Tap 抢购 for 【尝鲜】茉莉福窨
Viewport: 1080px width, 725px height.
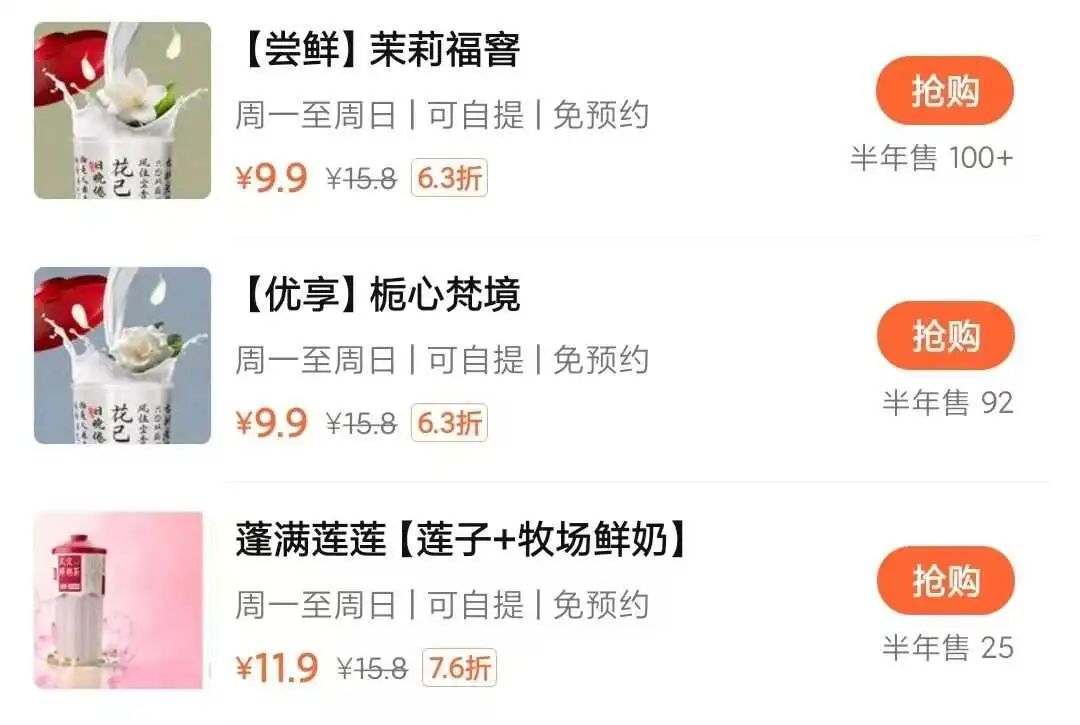point(944,91)
